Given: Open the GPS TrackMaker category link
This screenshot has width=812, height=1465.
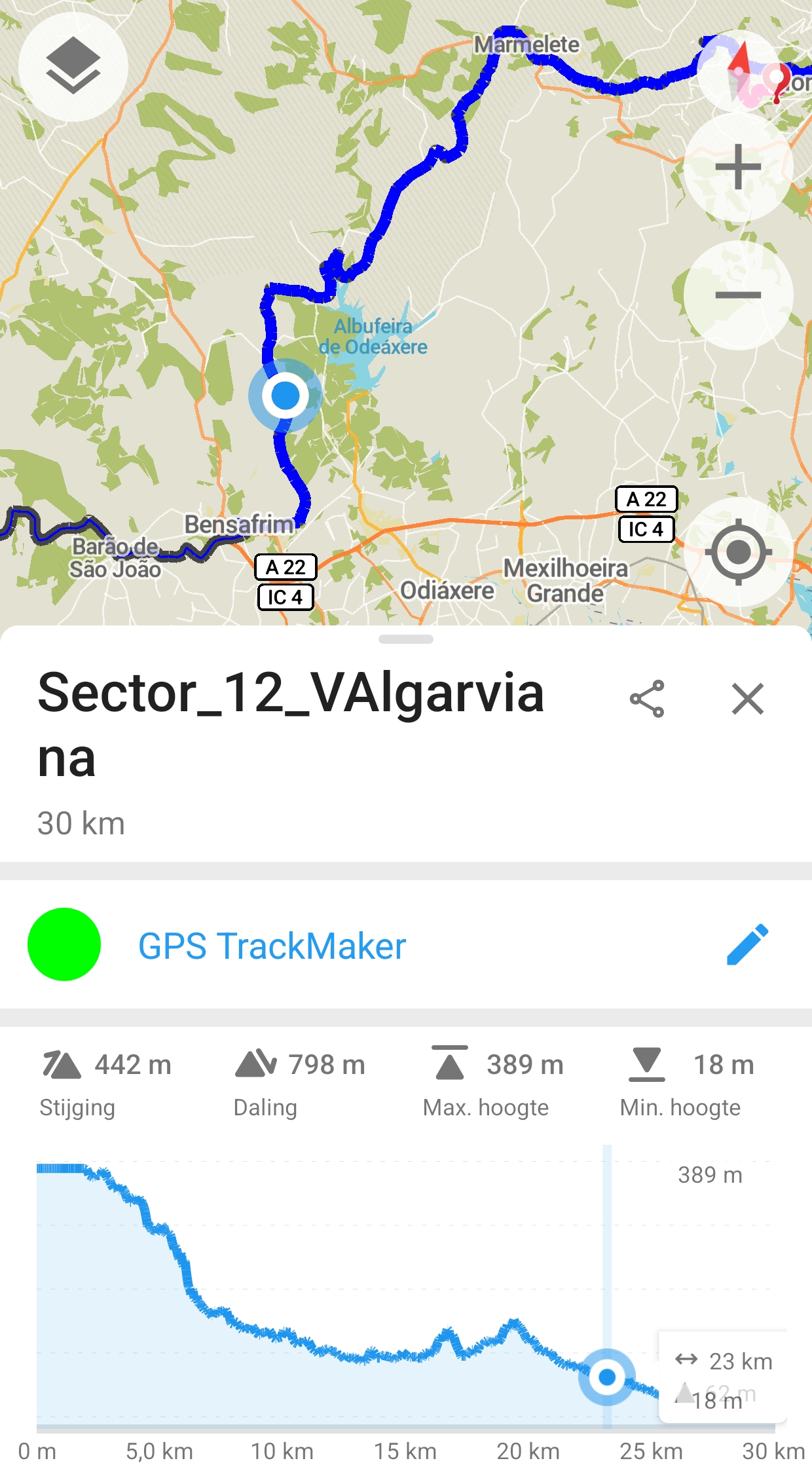Looking at the screenshot, I should 272,946.
